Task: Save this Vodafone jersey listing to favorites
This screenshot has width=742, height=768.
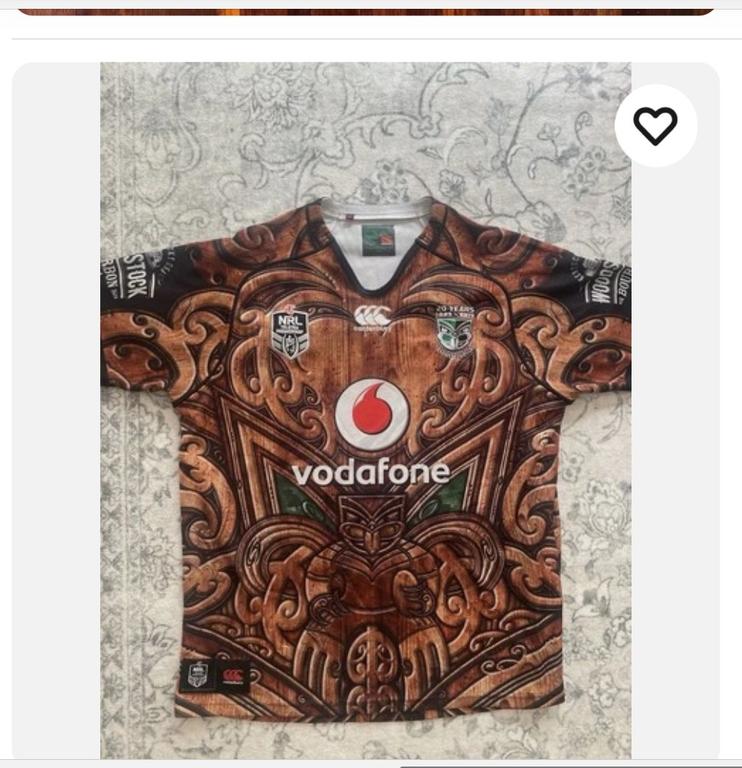Action: pyautogui.click(x=655, y=126)
